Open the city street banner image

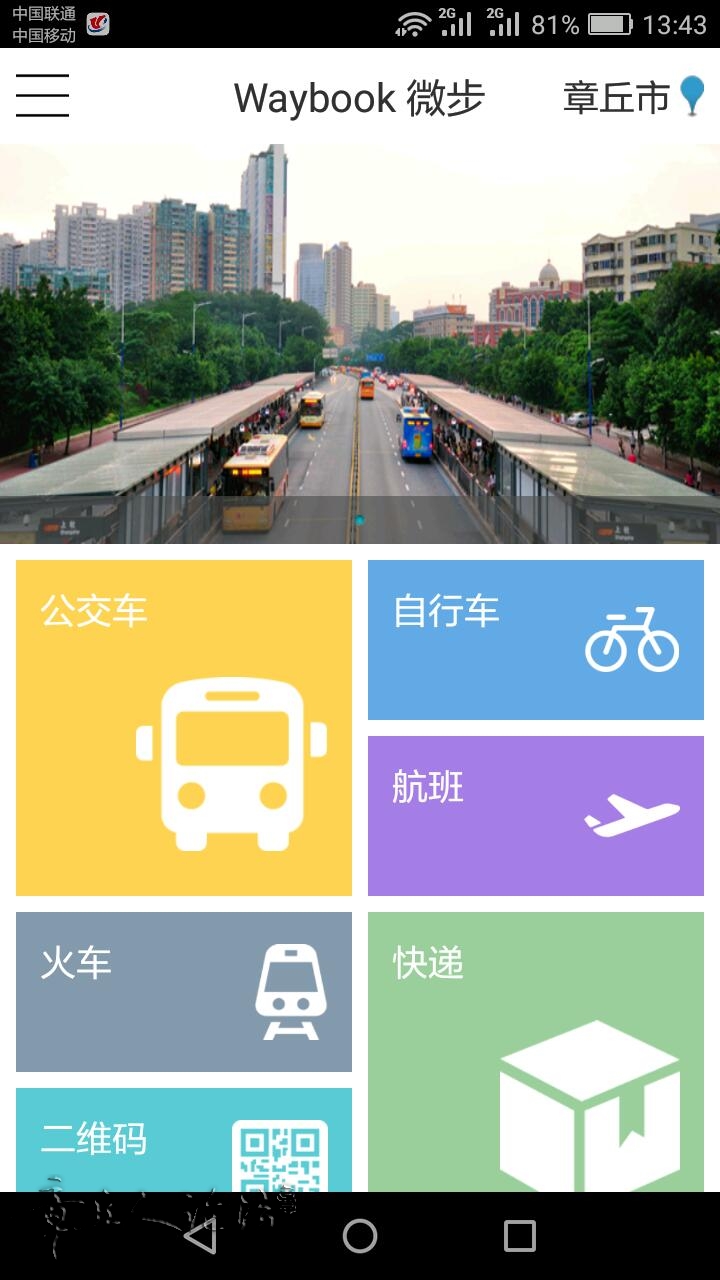(360, 344)
